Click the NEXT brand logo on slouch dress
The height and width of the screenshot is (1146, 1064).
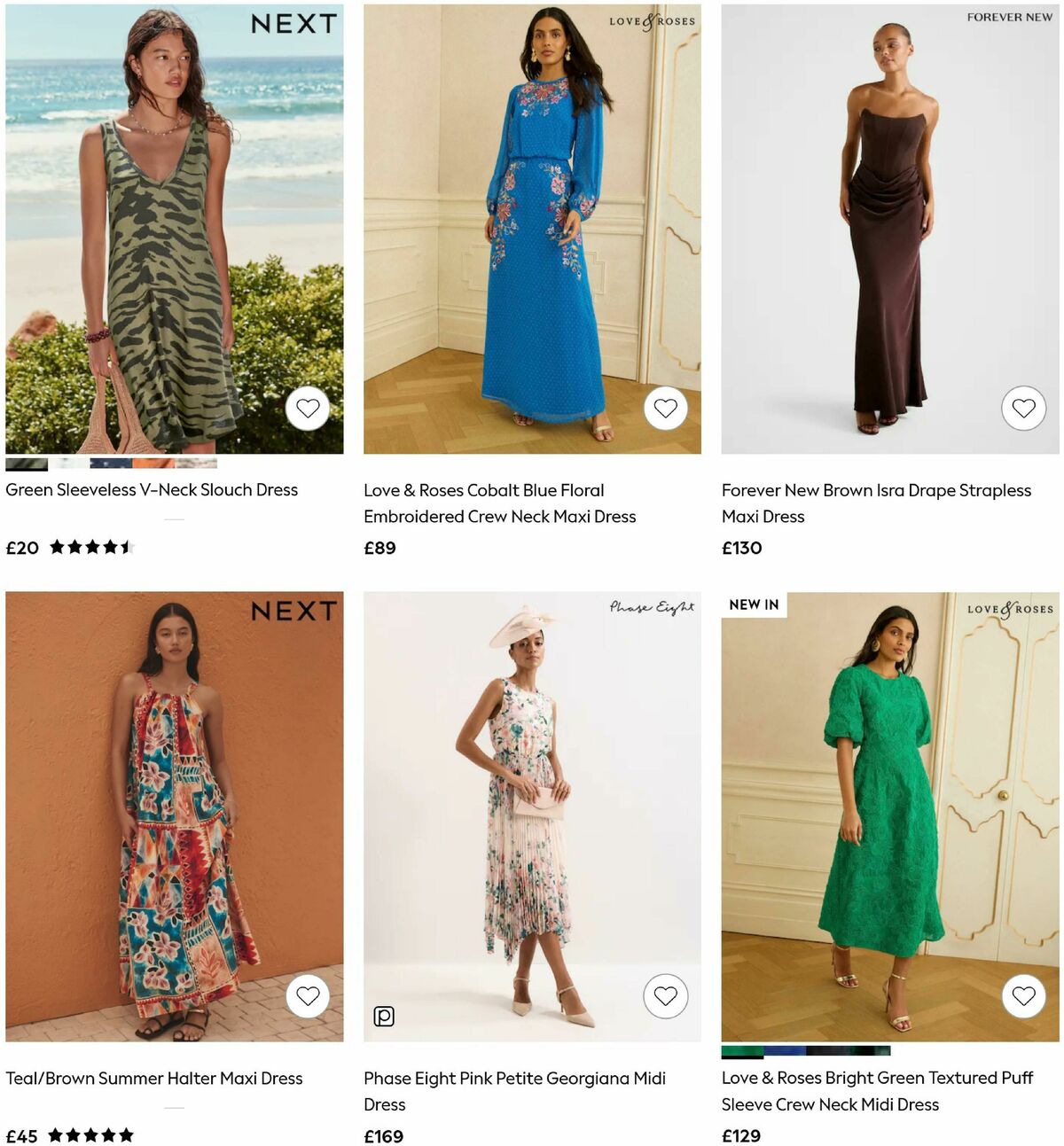click(295, 26)
